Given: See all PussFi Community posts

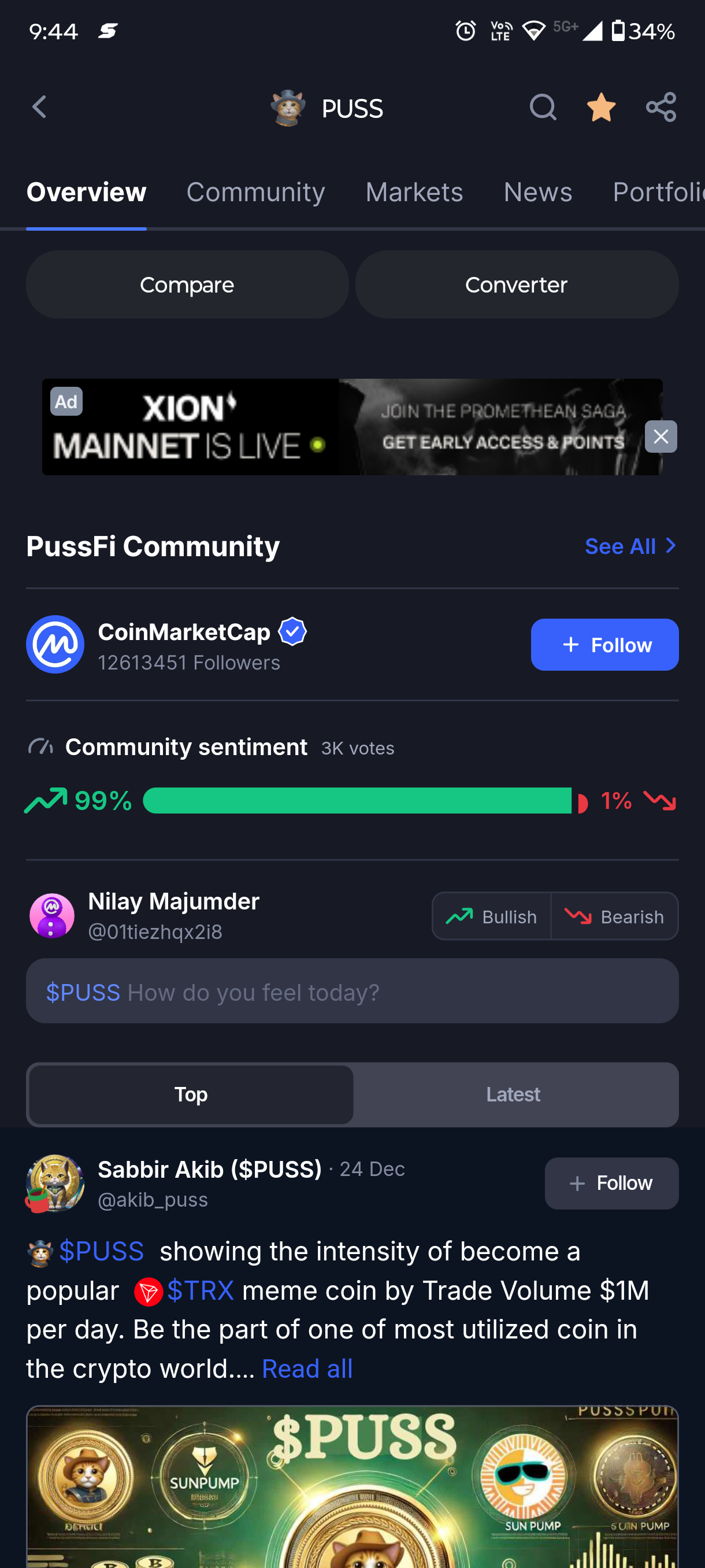Looking at the screenshot, I should pos(630,546).
